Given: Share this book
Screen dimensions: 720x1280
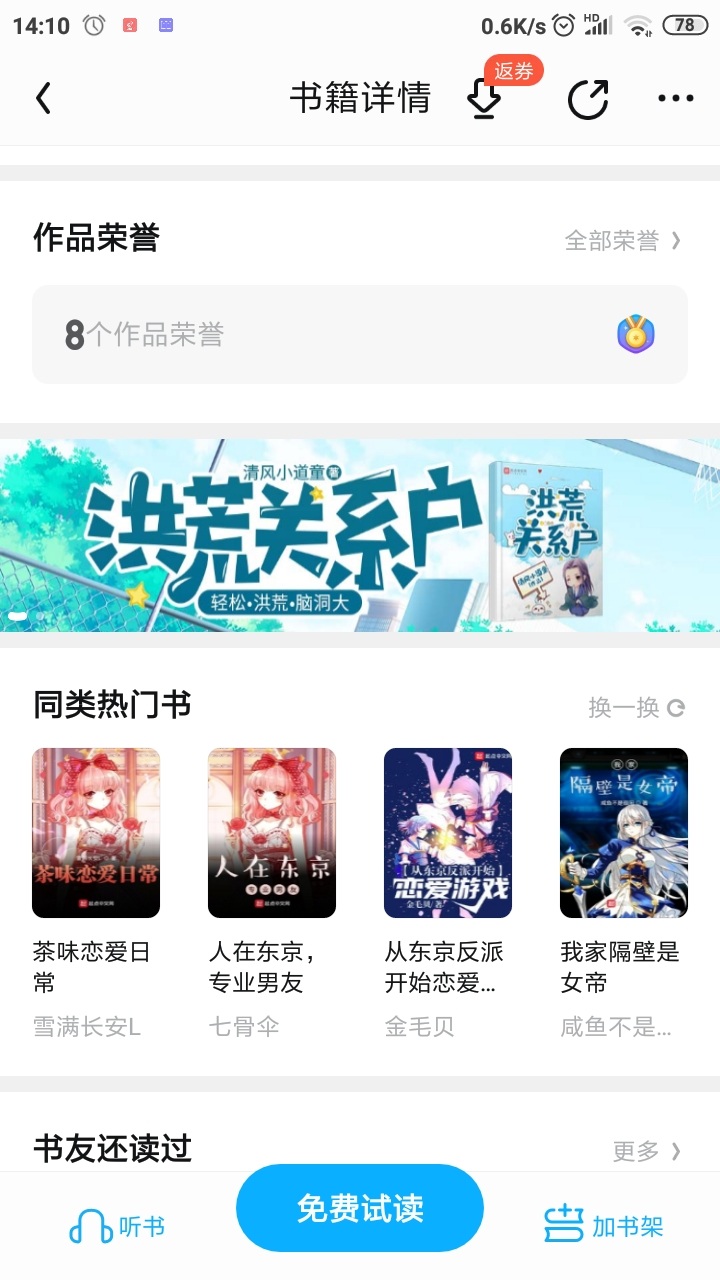Looking at the screenshot, I should pyautogui.click(x=588, y=99).
